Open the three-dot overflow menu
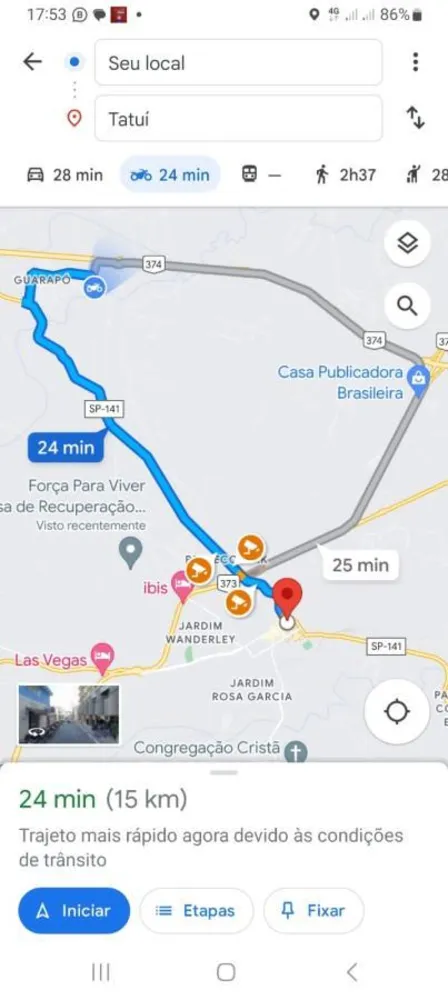Screen dimensions: 448x1000 [415, 62]
